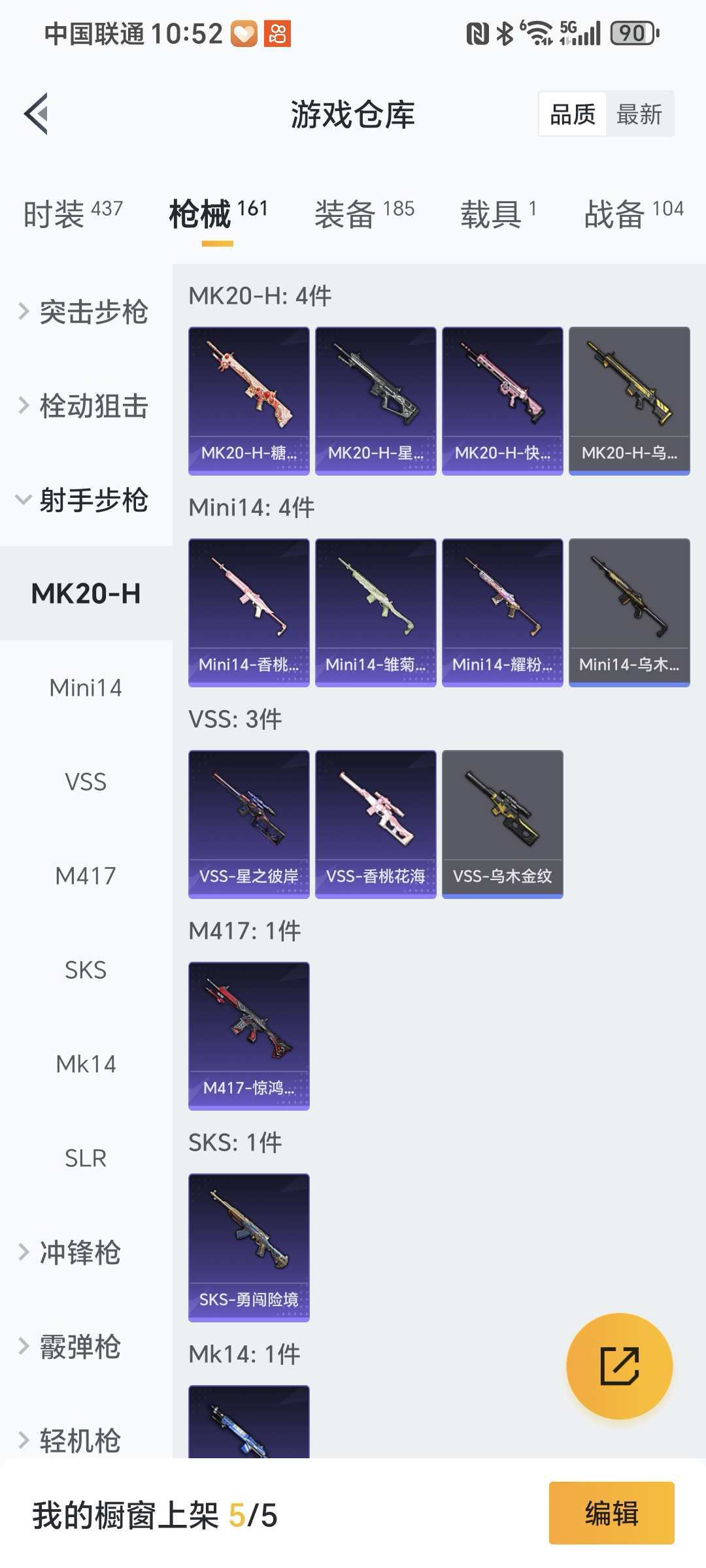Screen dimensions: 706x1568
Task: Expand 突击步枪 category
Action: pos(85,312)
